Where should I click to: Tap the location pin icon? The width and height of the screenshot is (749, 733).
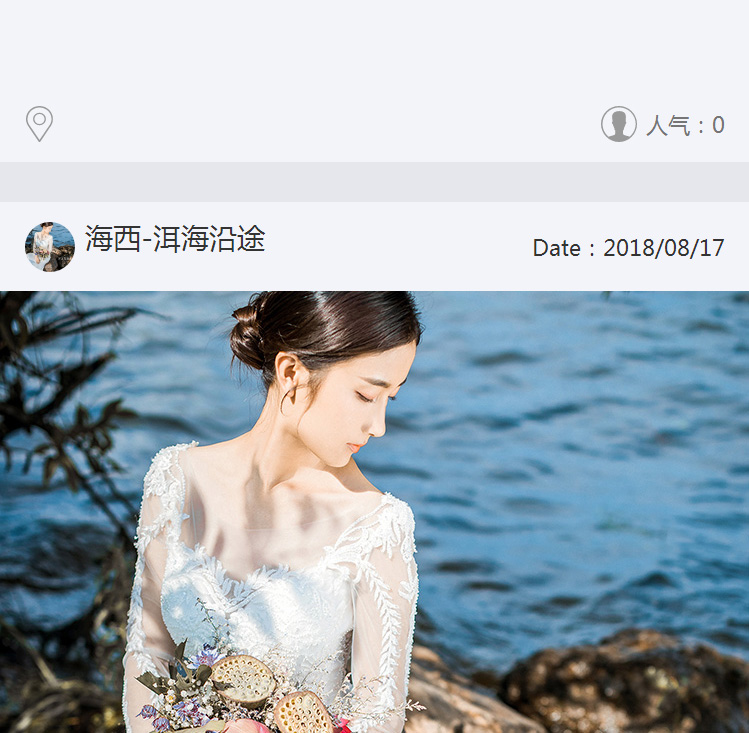(39, 124)
